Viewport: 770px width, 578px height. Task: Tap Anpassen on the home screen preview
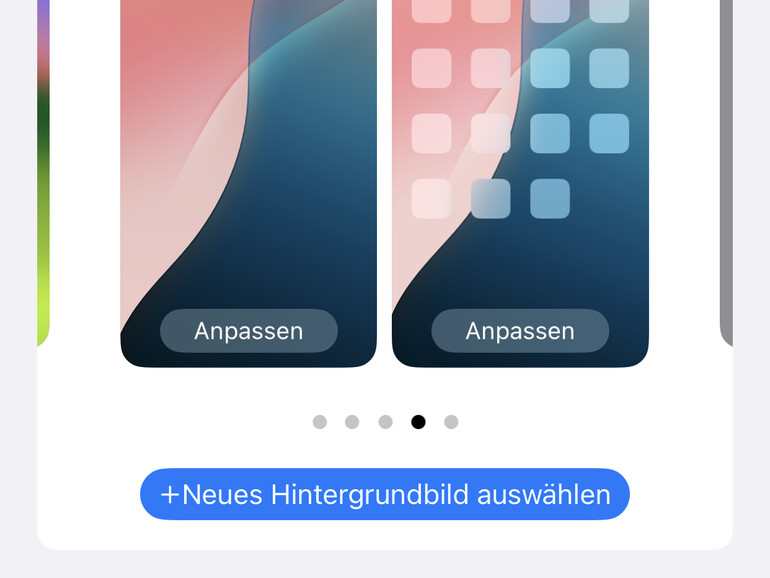point(520,331)
